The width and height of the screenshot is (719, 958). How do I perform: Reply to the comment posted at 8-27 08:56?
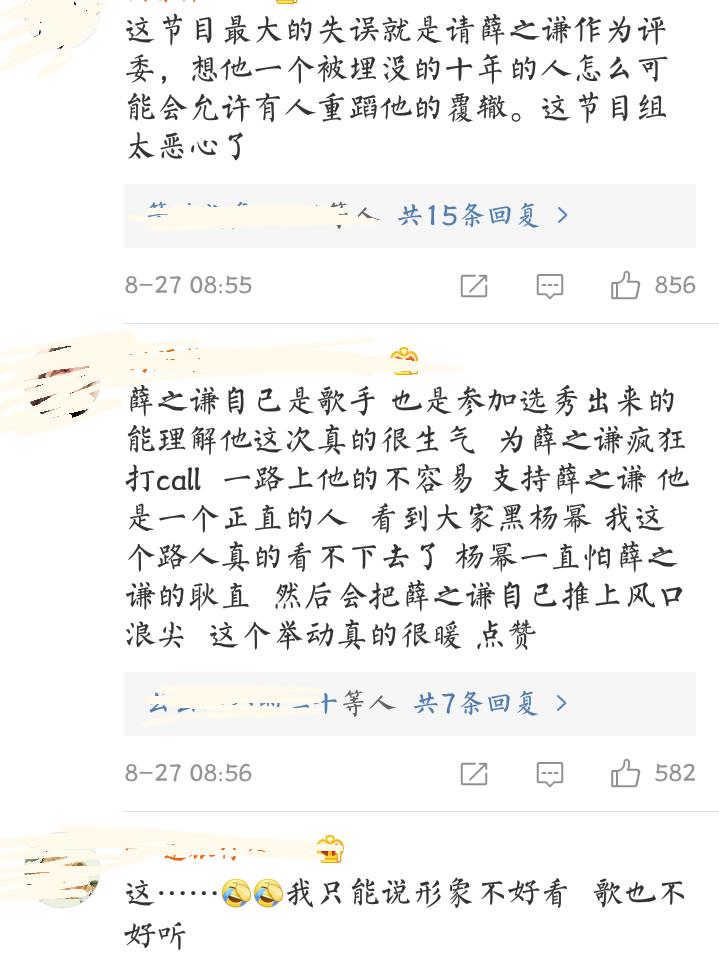pyautogui.click(x=549, y=773)
